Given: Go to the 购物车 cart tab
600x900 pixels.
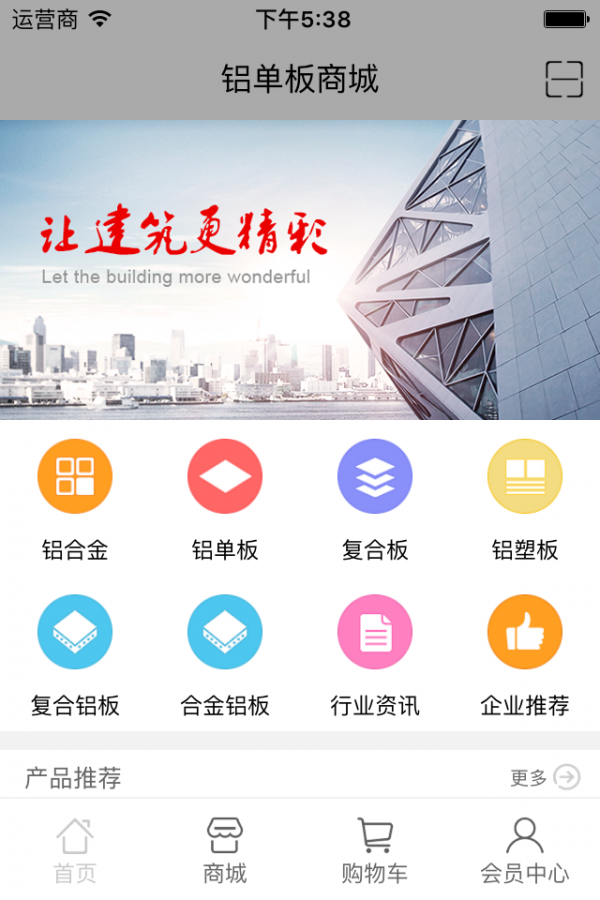Looking at the screenshot, I should (x=375, y=850).
